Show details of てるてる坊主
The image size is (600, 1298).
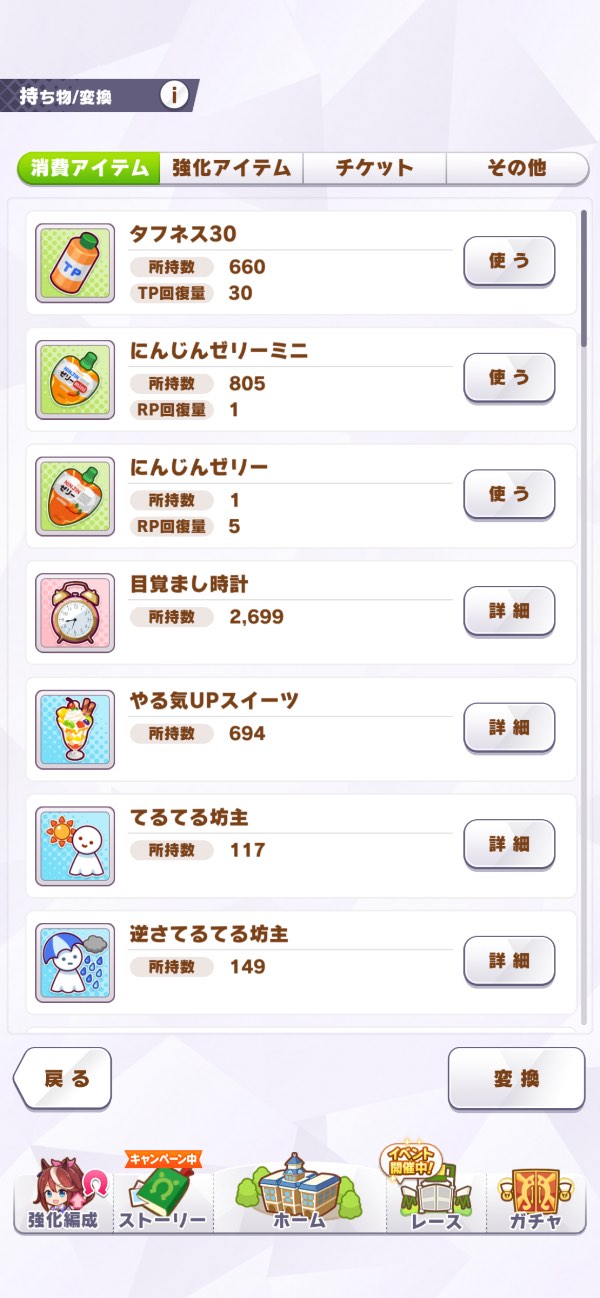coord(509,844)
